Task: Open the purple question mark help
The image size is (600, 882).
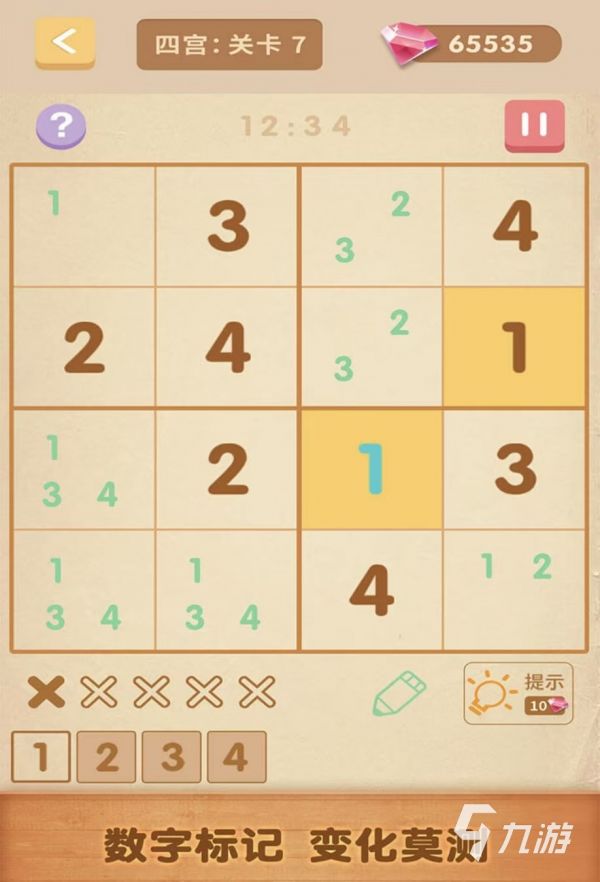Action: coord(62,126)
